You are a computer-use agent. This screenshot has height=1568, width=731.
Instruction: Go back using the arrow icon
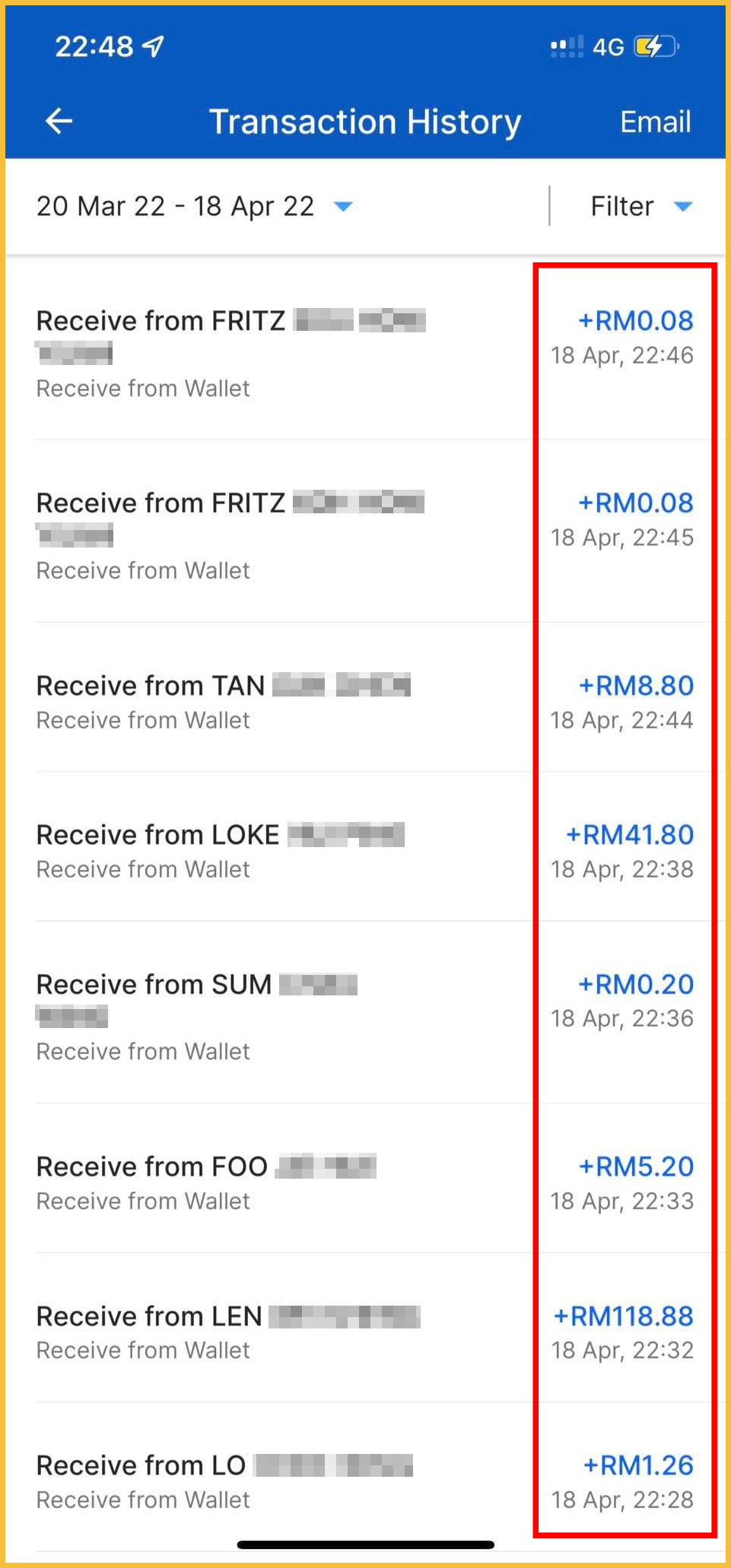point(59,121)
